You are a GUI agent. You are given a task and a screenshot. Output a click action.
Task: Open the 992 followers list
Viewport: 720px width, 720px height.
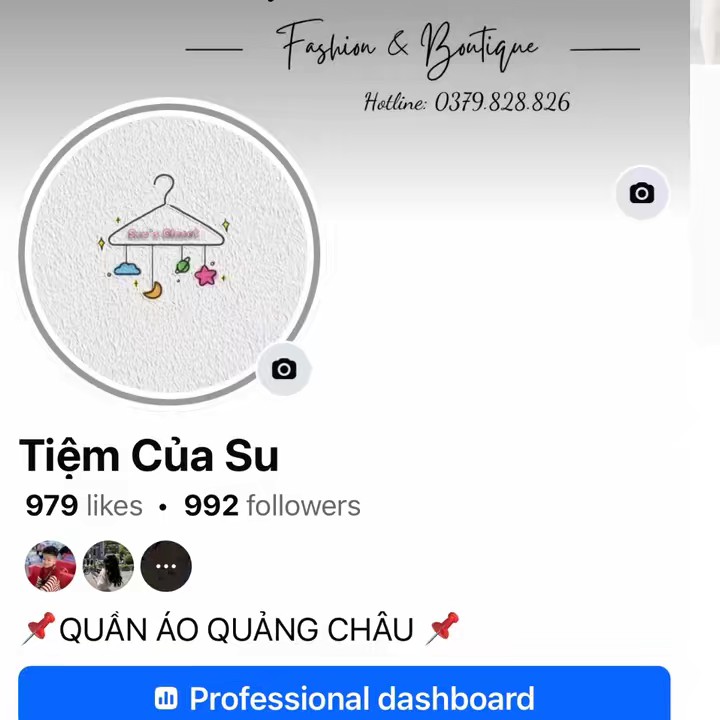point(272,506)
